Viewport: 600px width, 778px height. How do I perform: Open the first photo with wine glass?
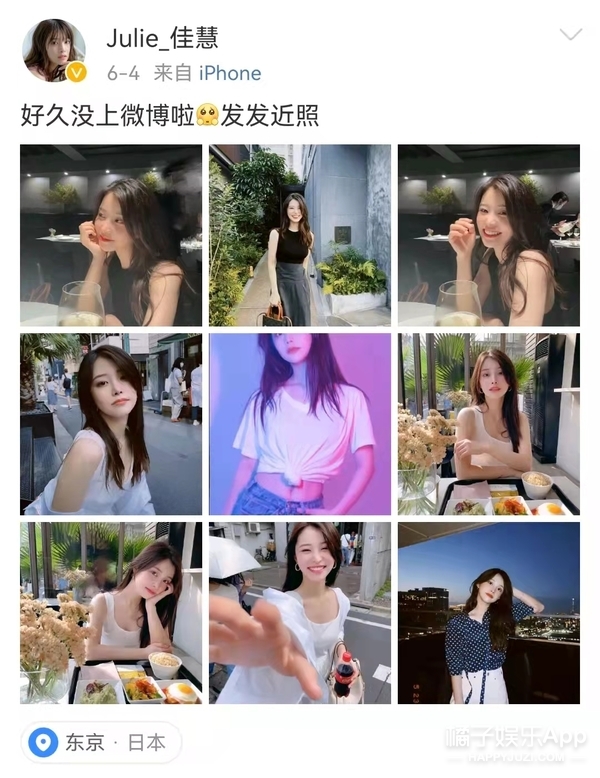tap(111, 235)
